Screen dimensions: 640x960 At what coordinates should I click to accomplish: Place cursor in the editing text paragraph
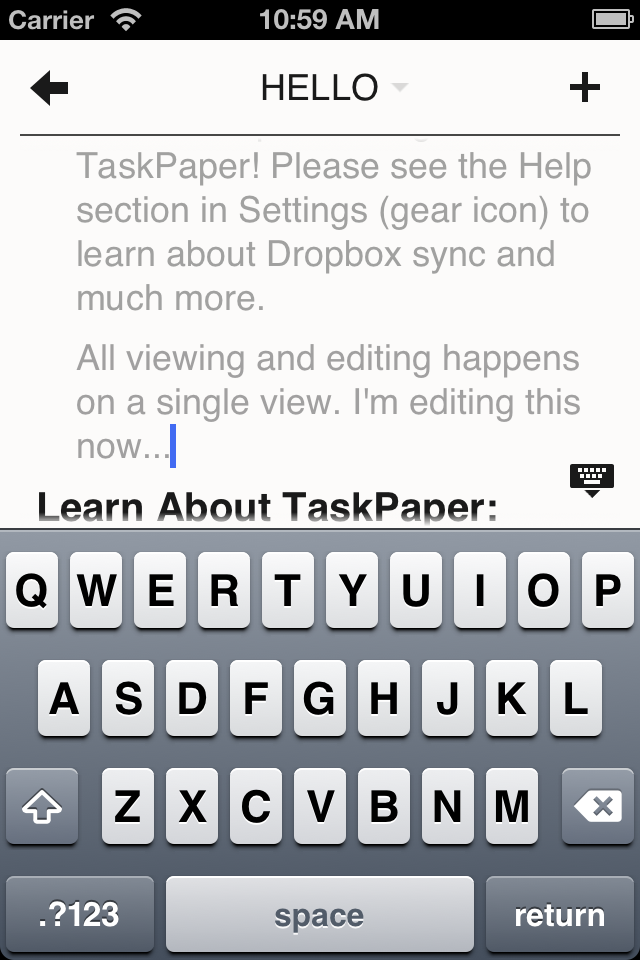click(x=328, y=402)
